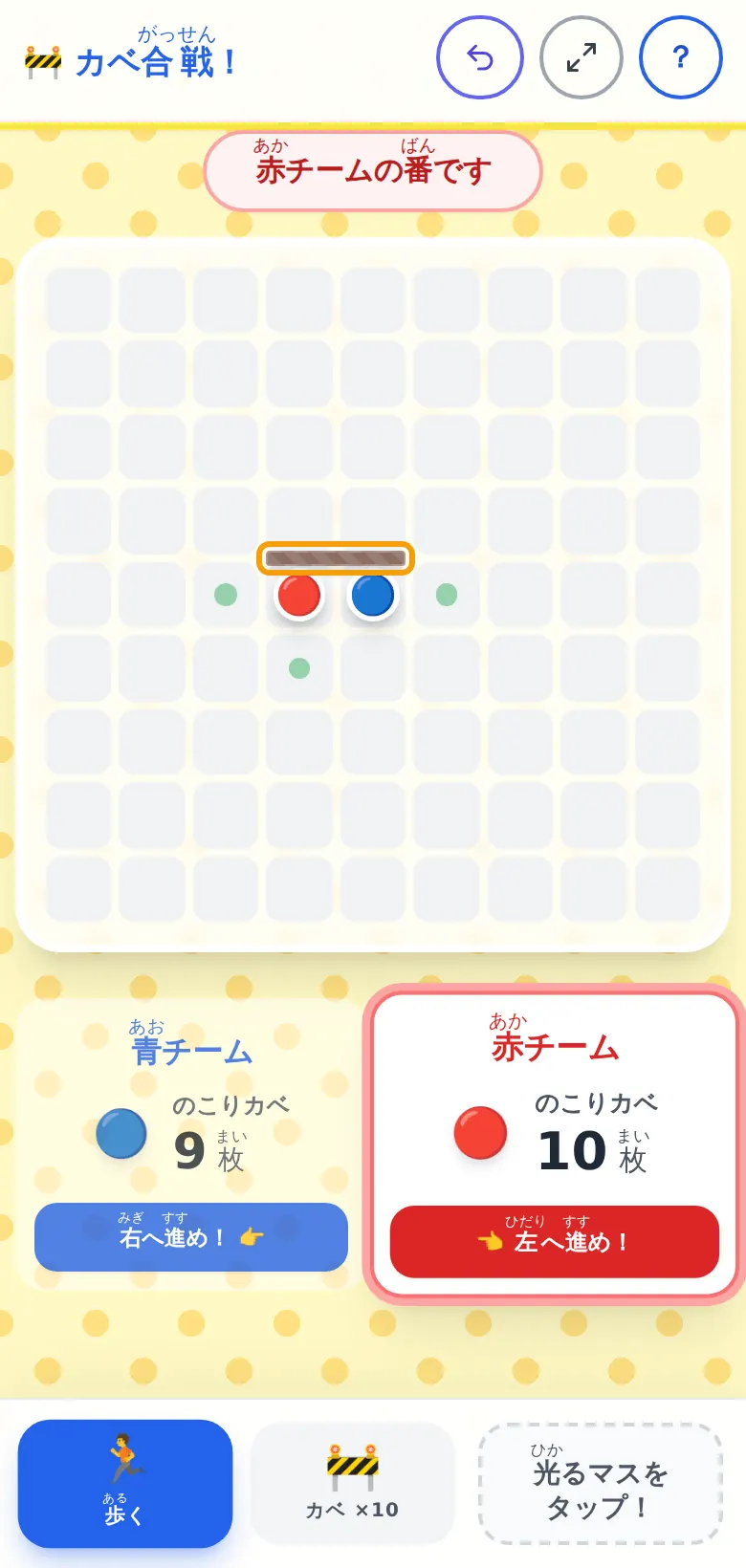This screenshot has width=746, height=1568.
Task: Jump red piece to green dot right of blue
Action: point(447,595)
